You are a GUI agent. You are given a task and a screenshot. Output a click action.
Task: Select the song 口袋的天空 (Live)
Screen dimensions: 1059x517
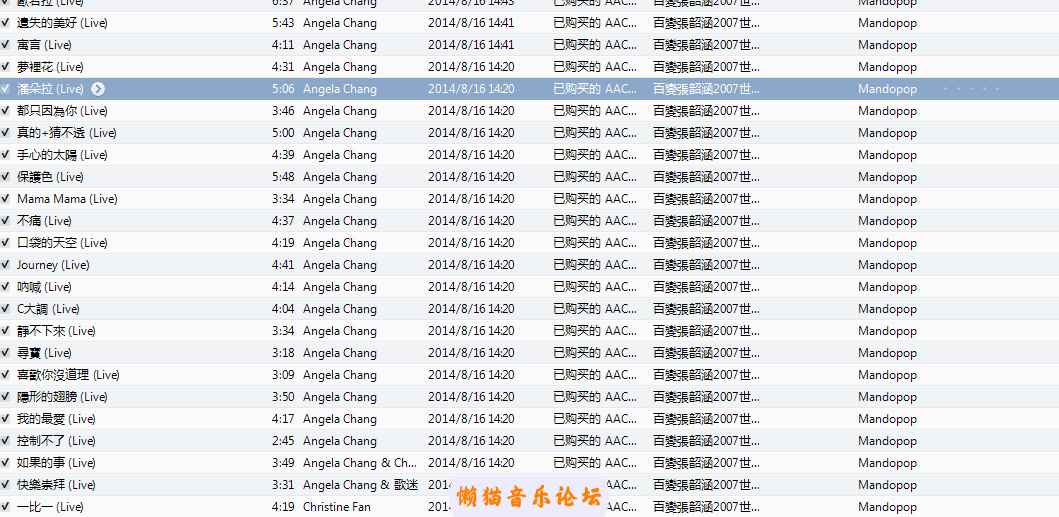pos(62,243)
